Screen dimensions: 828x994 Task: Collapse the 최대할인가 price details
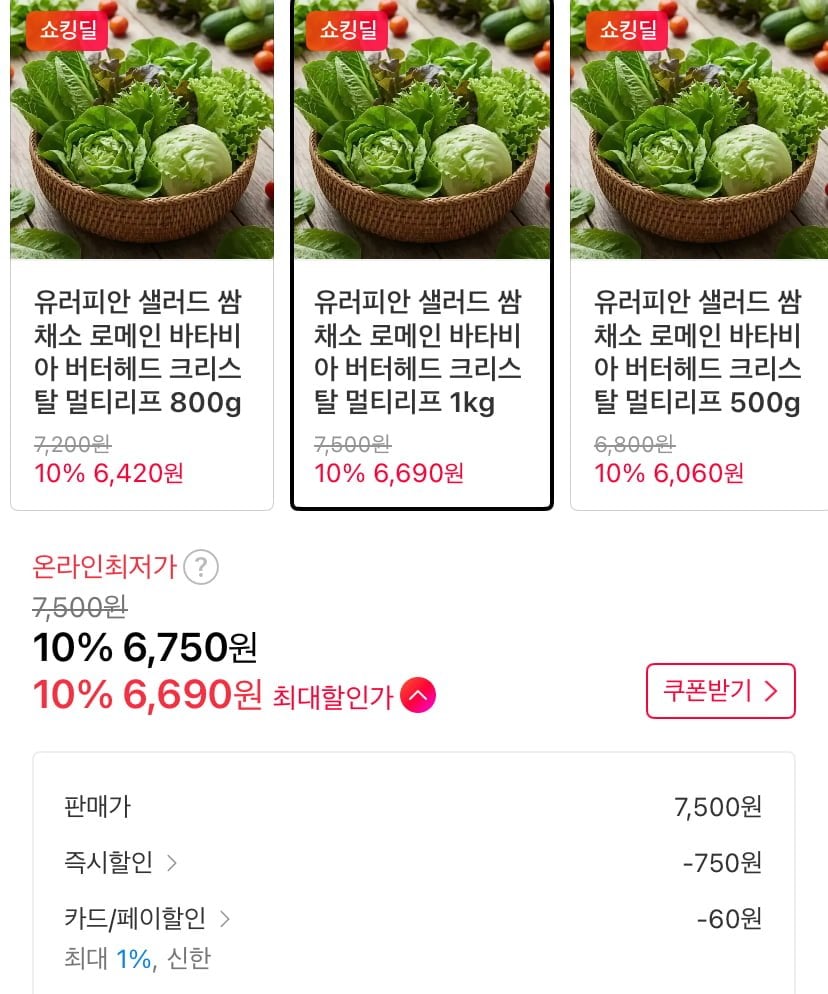418,695
